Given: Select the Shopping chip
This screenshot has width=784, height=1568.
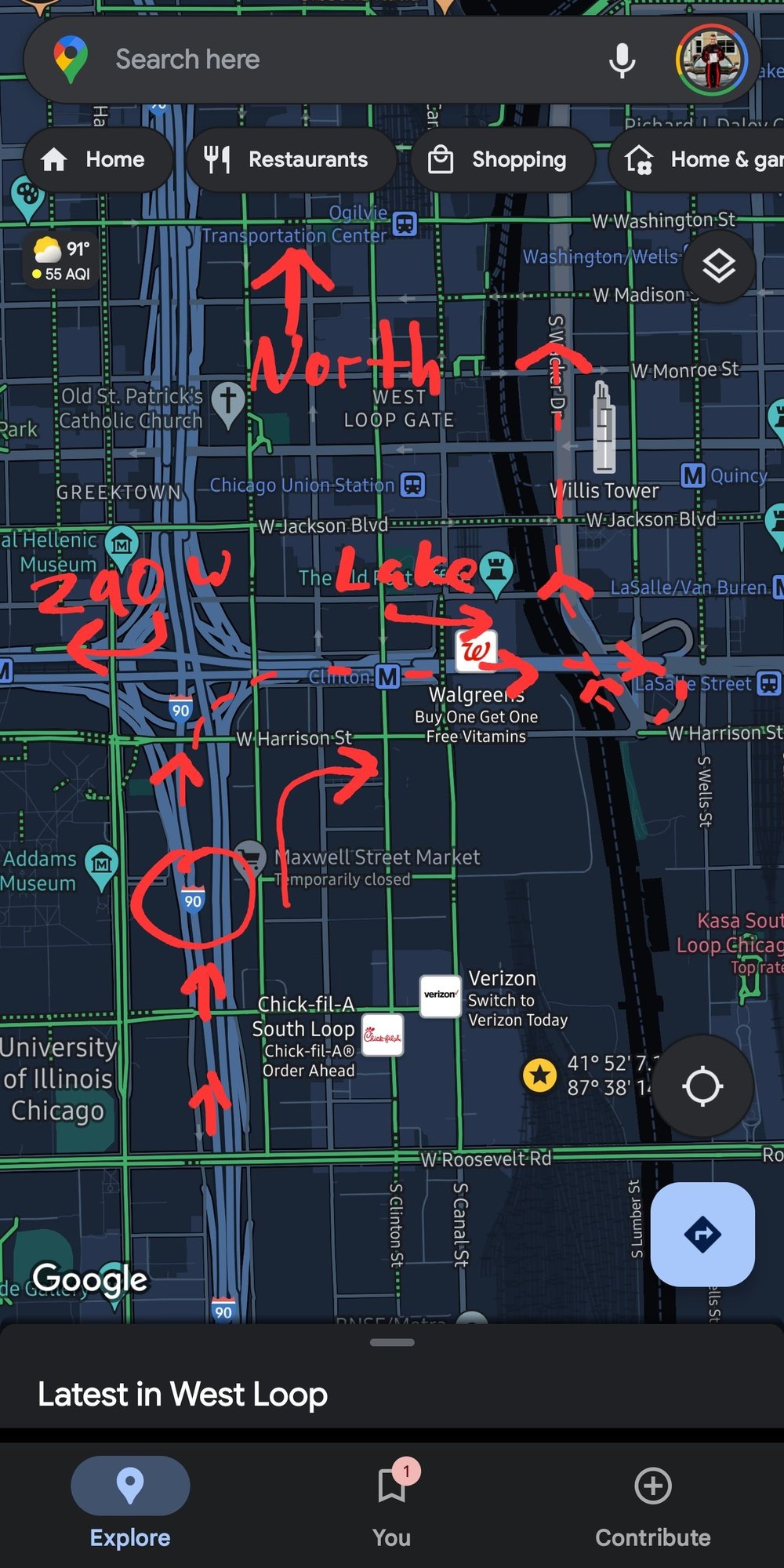Looking at the screenshot, I should click(503, 160).
